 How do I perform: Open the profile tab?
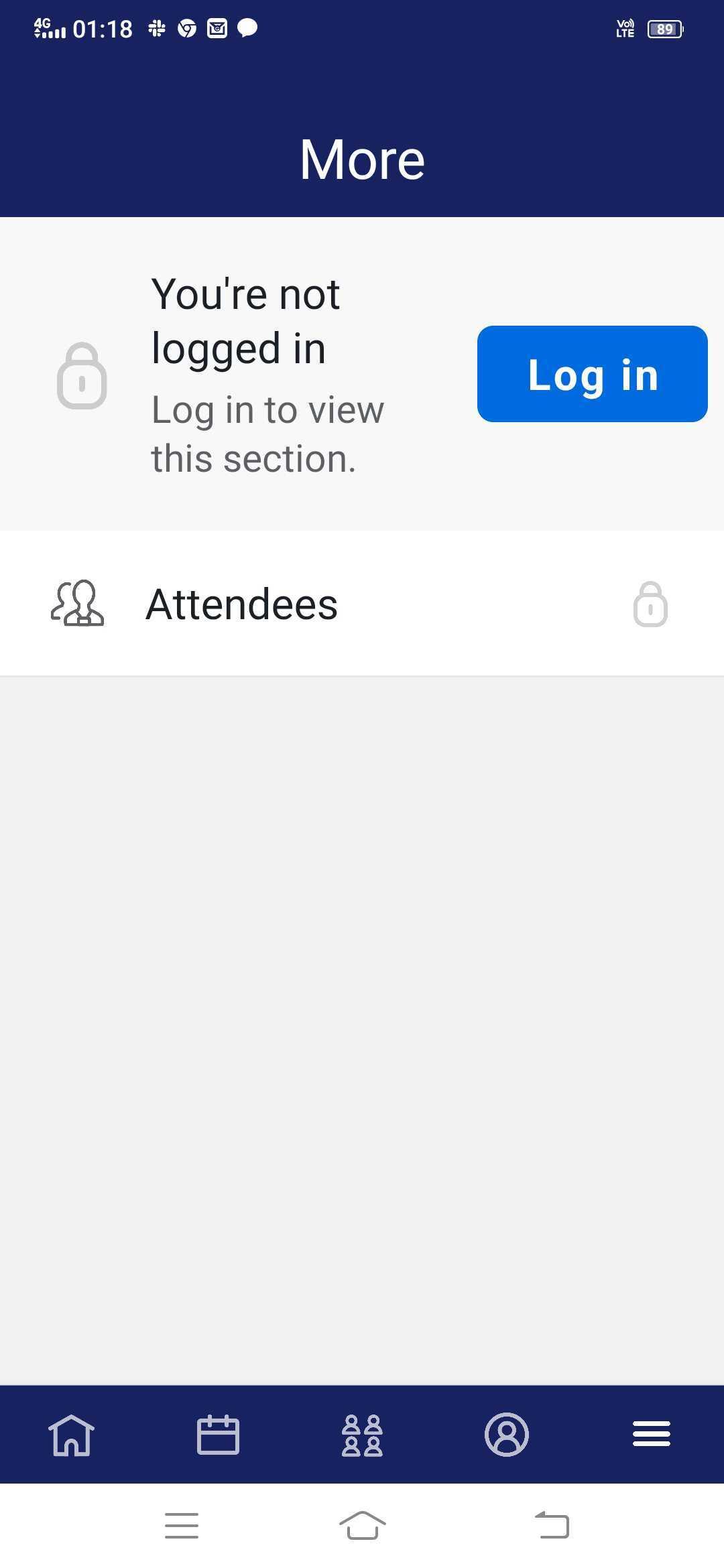click(x=507, y=1435)
